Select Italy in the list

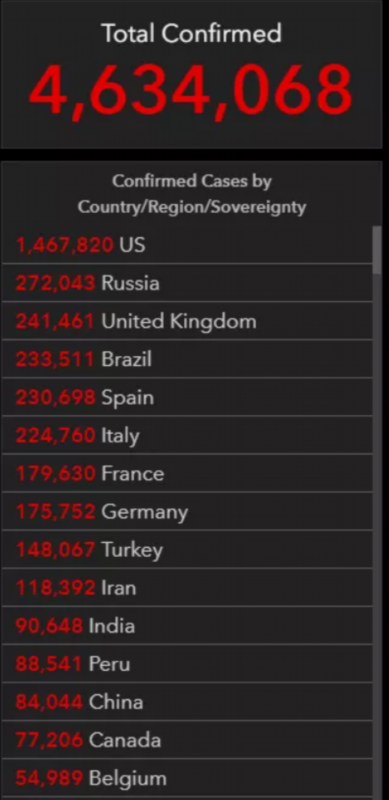click(x=187, y=435)
